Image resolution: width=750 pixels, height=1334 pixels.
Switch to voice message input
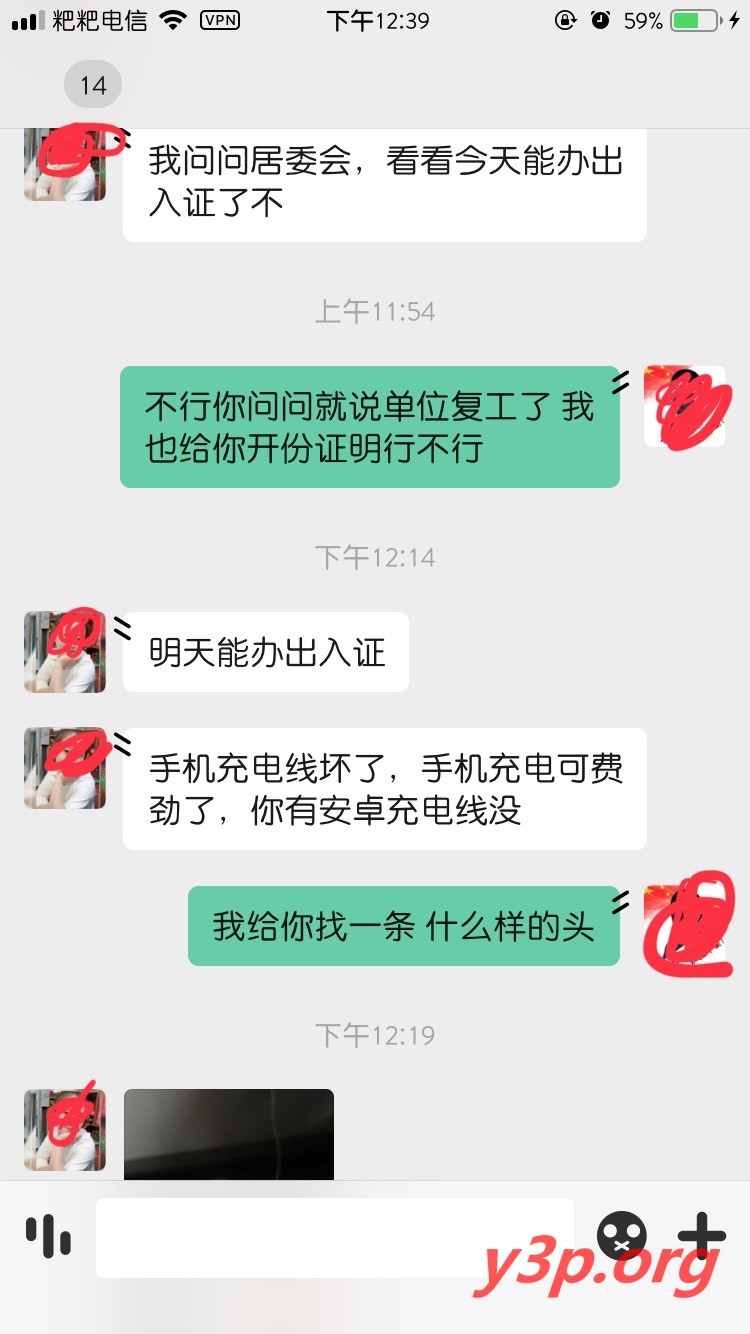[48, 1237]
